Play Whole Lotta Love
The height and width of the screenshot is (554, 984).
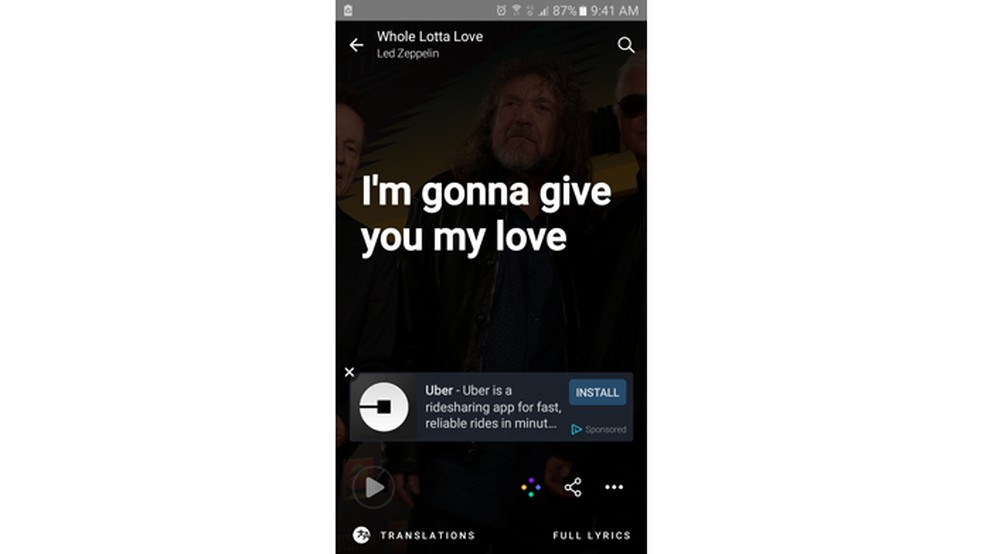tap(373, 487)
